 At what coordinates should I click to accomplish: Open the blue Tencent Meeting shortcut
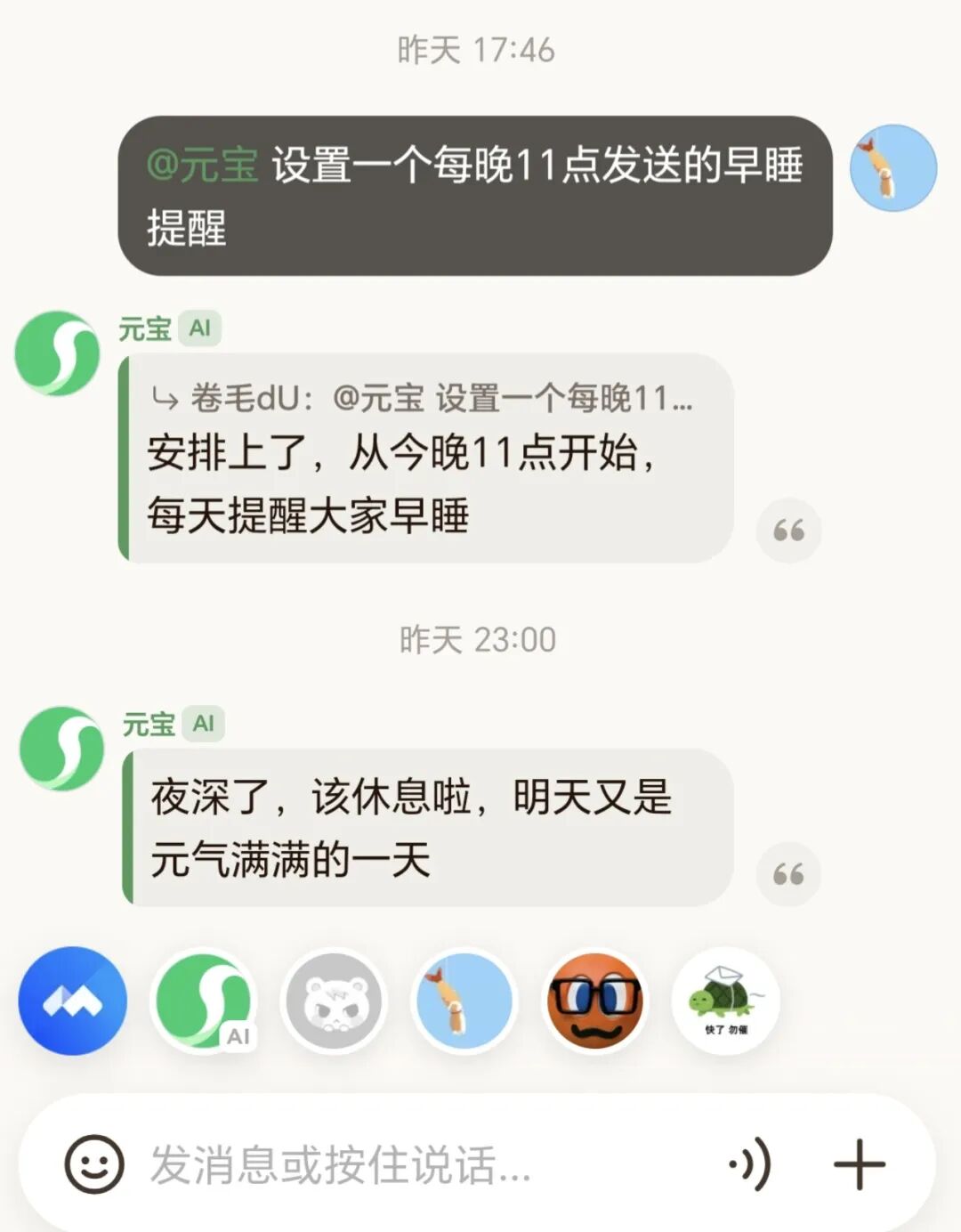coord(72,1001)
